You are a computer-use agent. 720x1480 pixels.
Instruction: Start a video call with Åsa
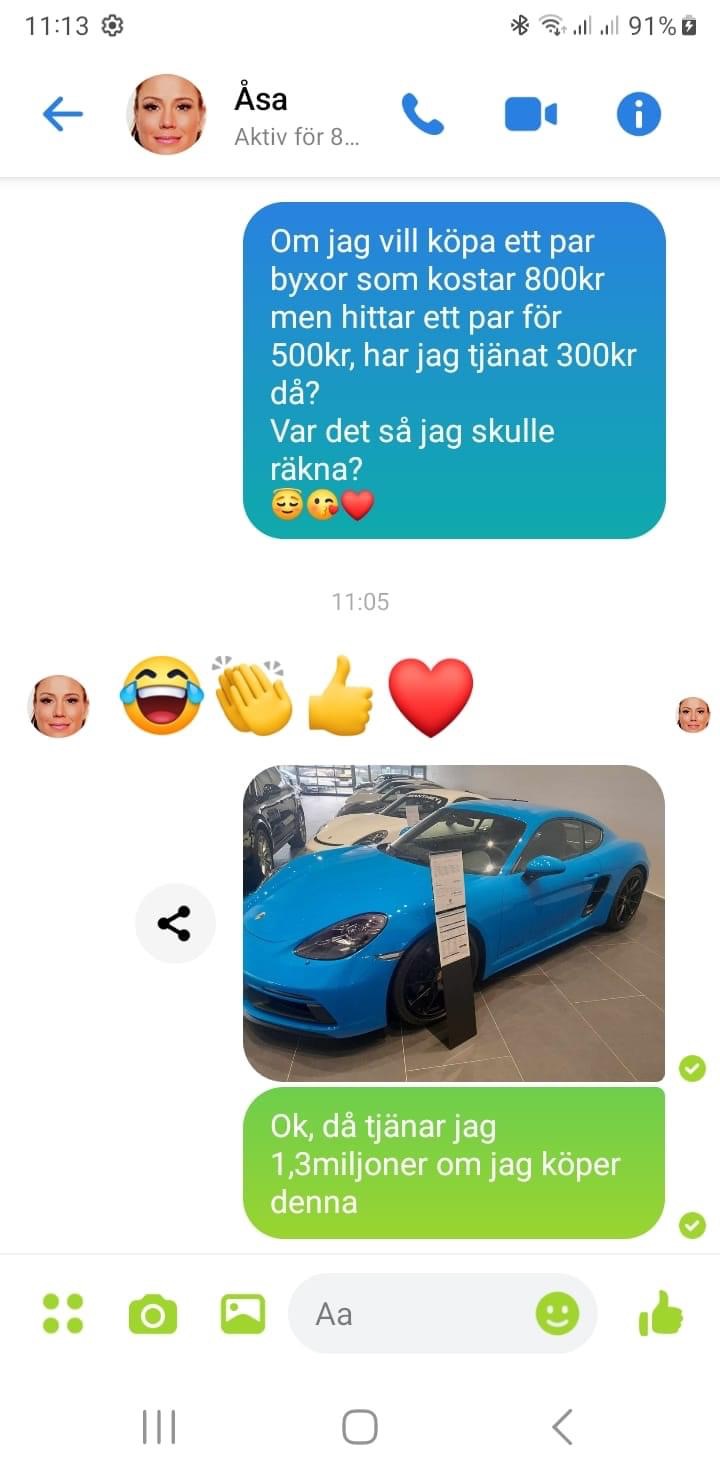(x=530, y=114)
